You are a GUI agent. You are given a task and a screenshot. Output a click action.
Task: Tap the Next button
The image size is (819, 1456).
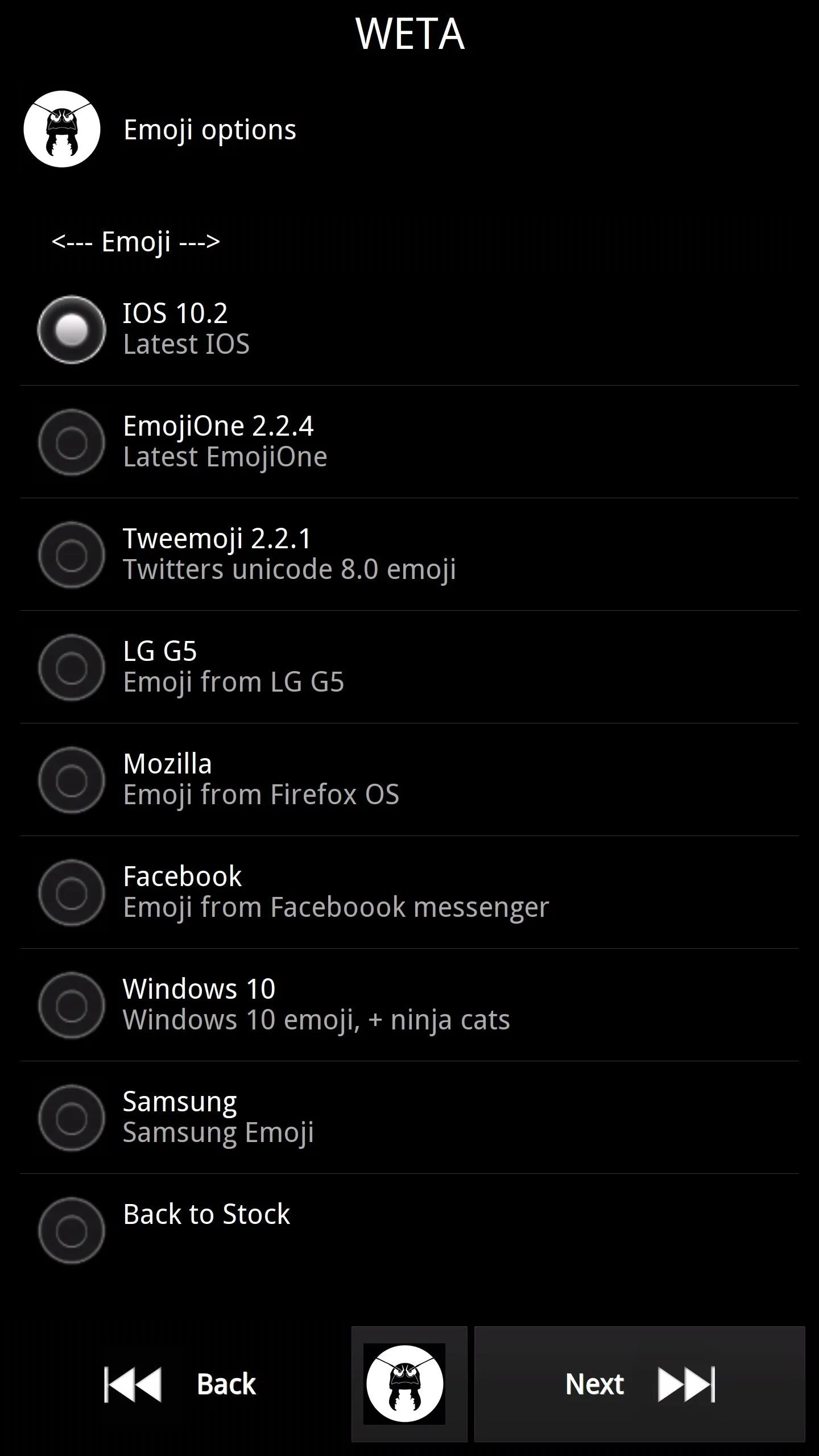[x=640, y=1384]
